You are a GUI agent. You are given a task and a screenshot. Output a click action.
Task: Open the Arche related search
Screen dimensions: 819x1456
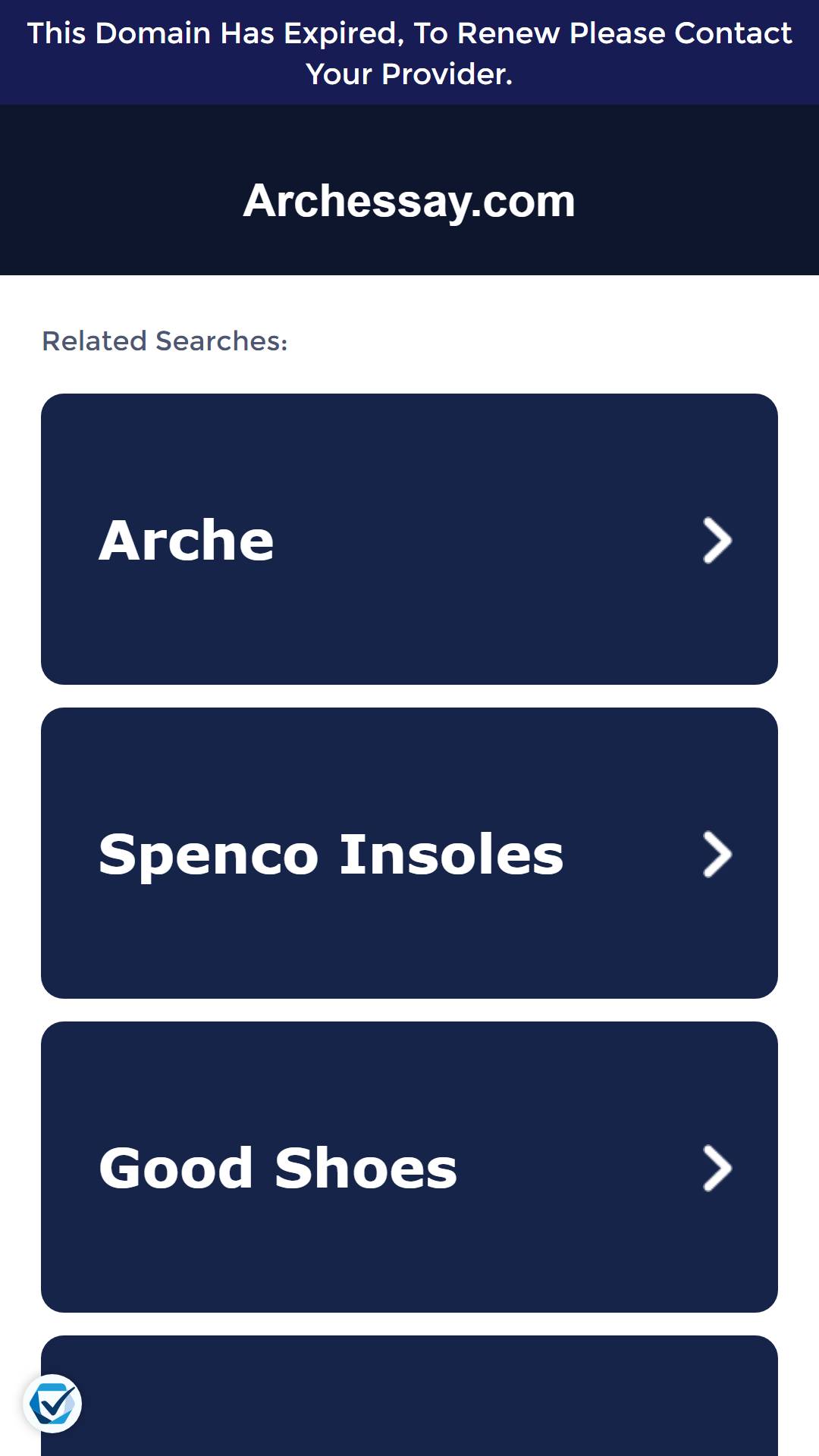409,539
